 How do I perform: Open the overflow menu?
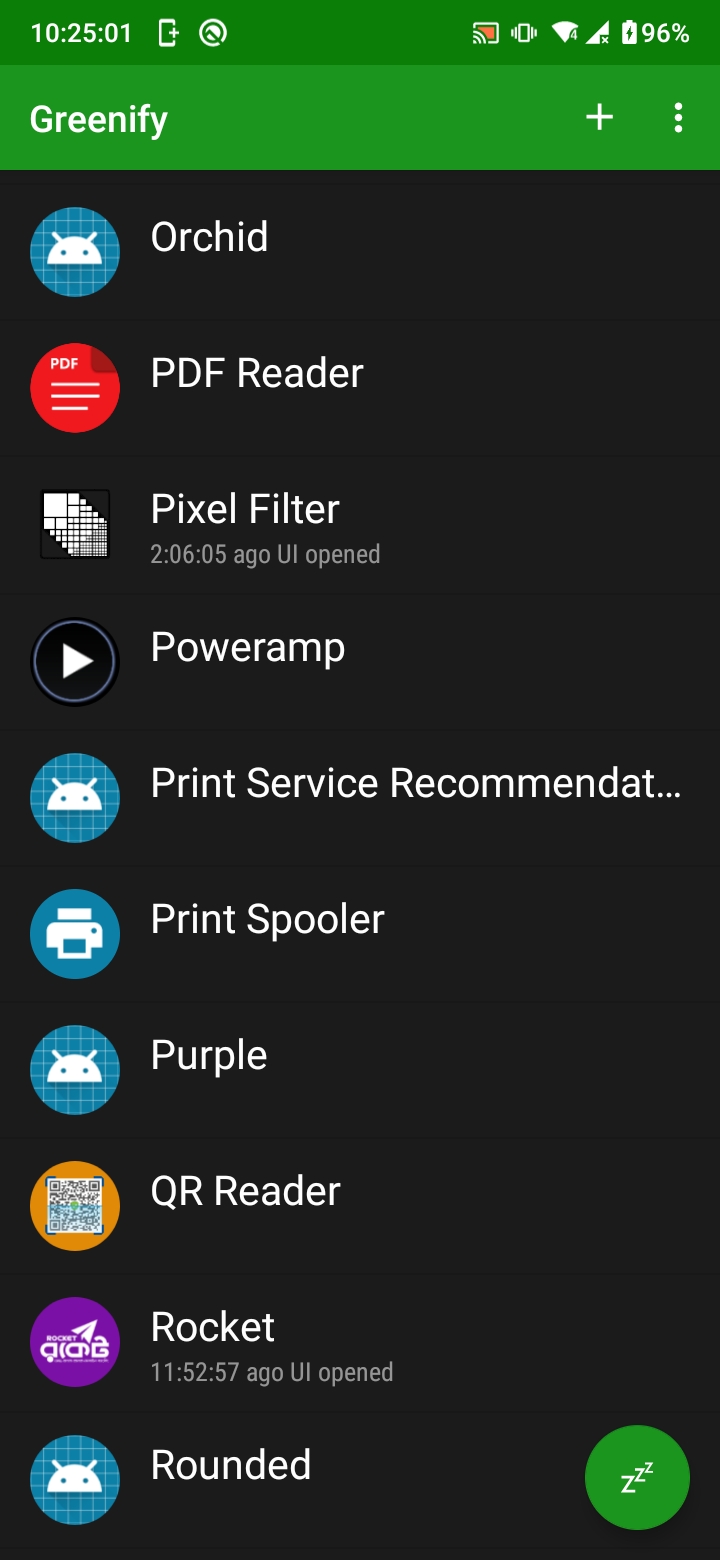(679, 118)
